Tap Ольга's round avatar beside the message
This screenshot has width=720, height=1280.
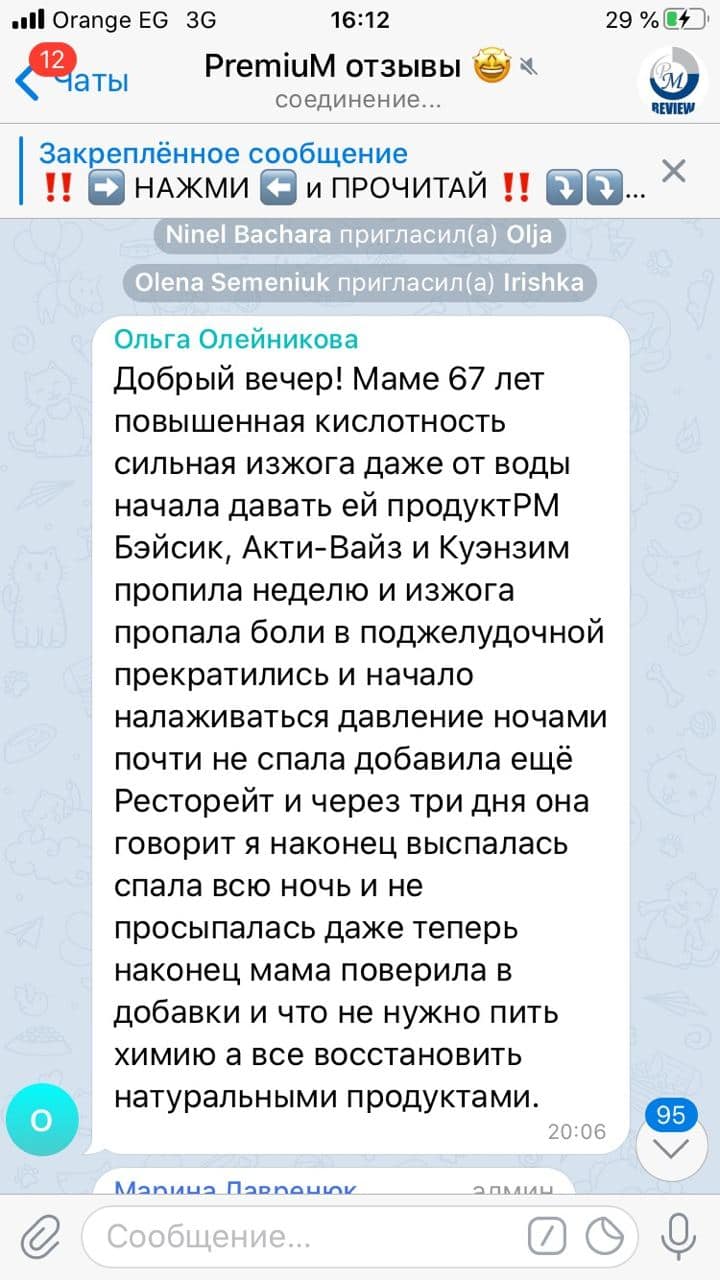[41, 1121]
